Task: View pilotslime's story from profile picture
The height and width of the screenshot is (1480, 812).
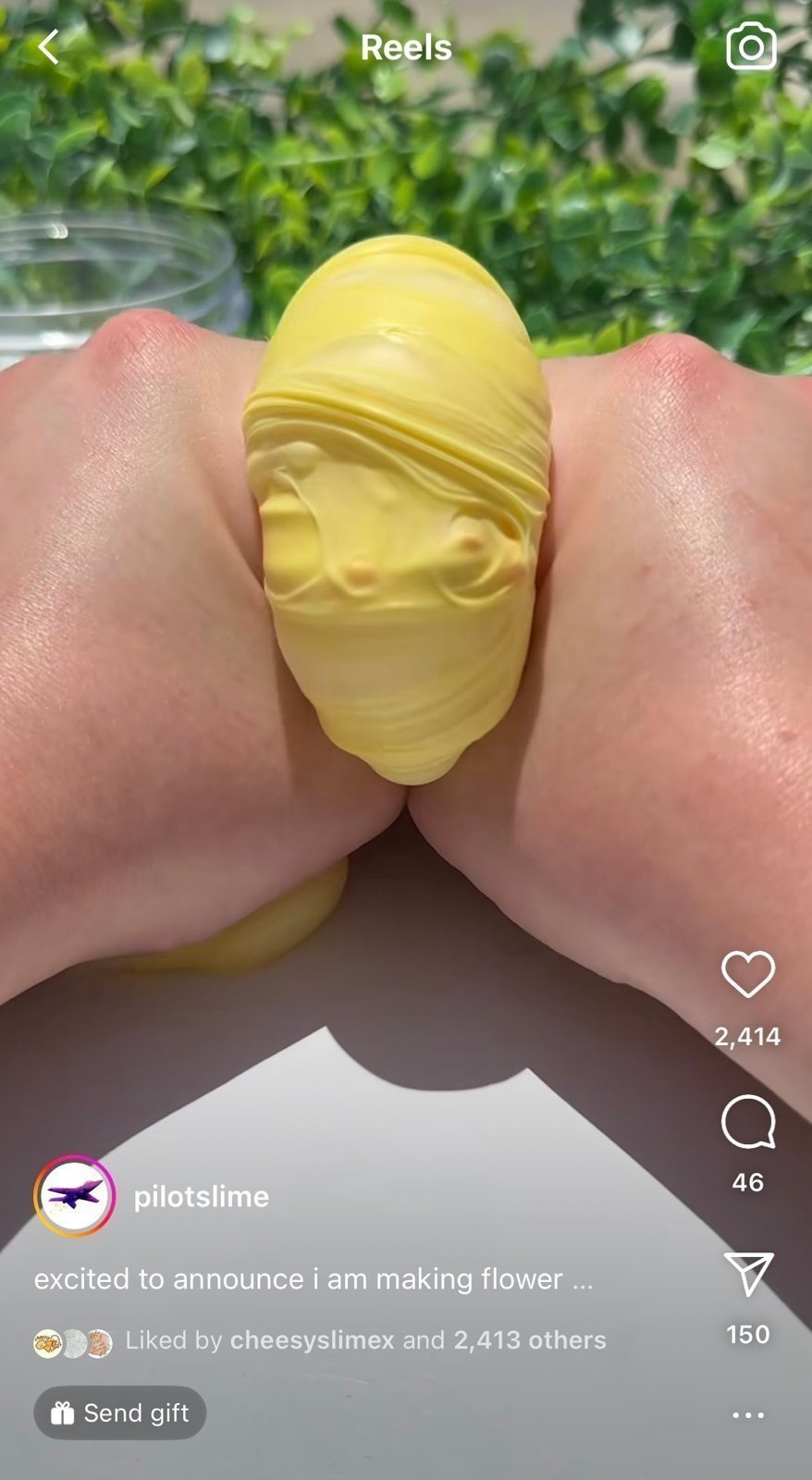Action: pyautogui.click(x=75, y=1196)
